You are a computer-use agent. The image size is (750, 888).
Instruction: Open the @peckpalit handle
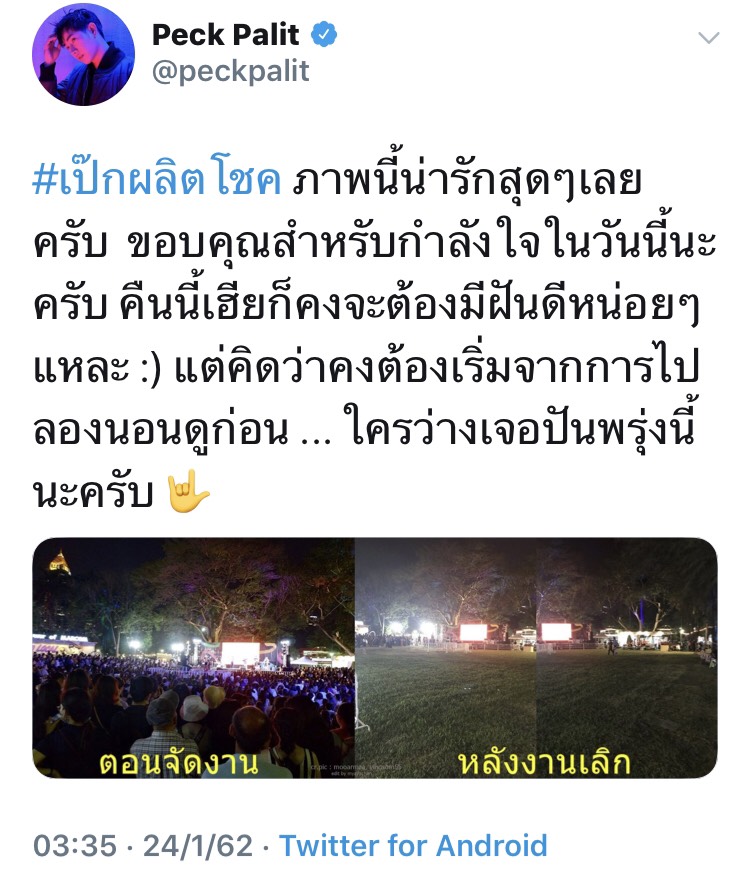(x=230, y=73)
